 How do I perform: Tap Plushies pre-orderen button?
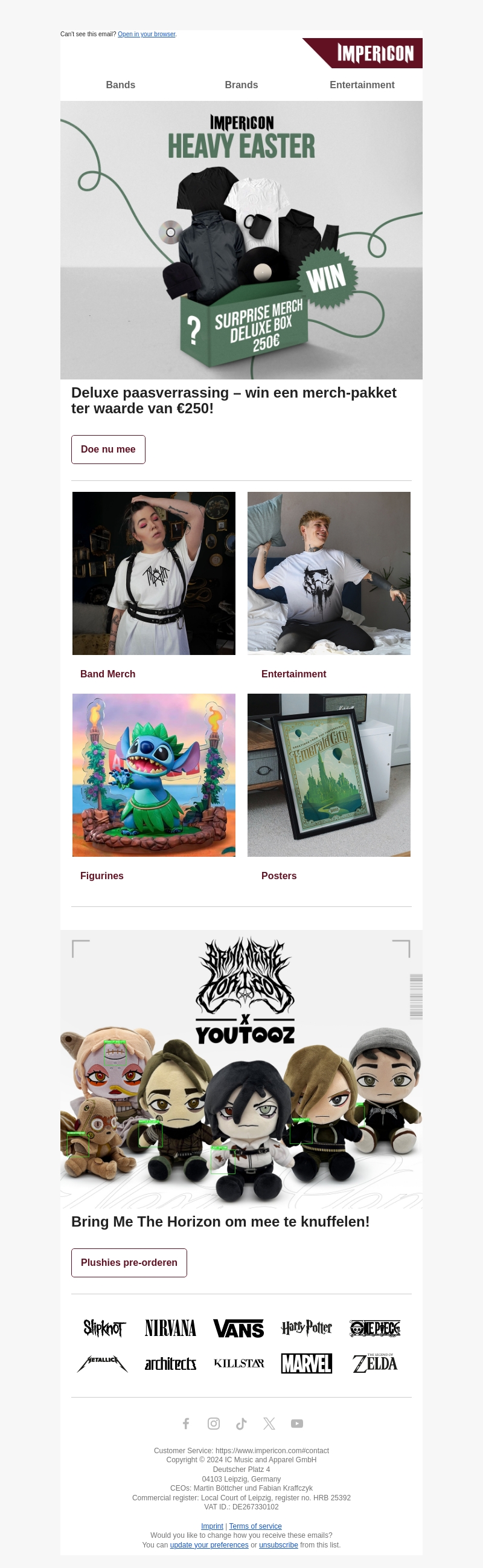pyautogui.click(x=129, y=1262)
